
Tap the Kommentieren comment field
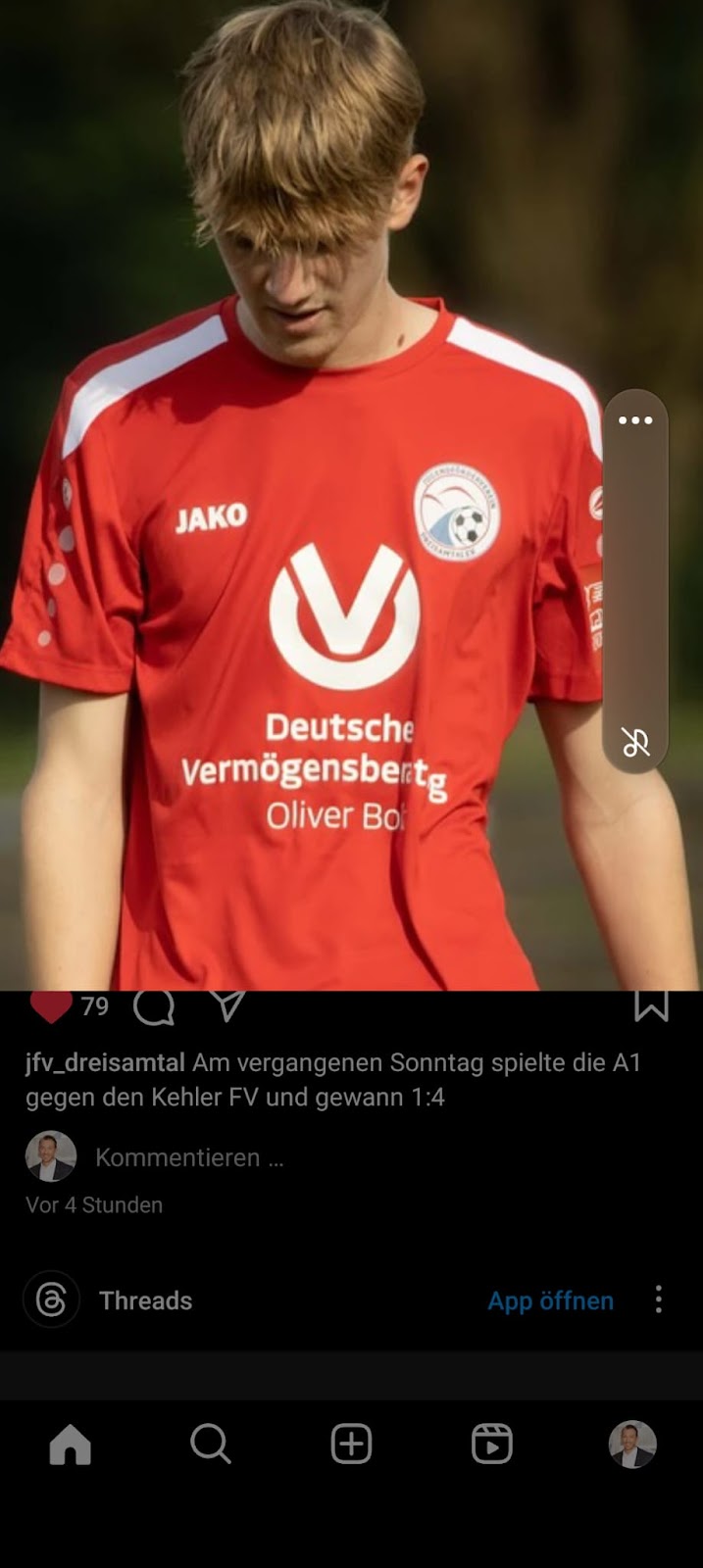coord(189,1157)
